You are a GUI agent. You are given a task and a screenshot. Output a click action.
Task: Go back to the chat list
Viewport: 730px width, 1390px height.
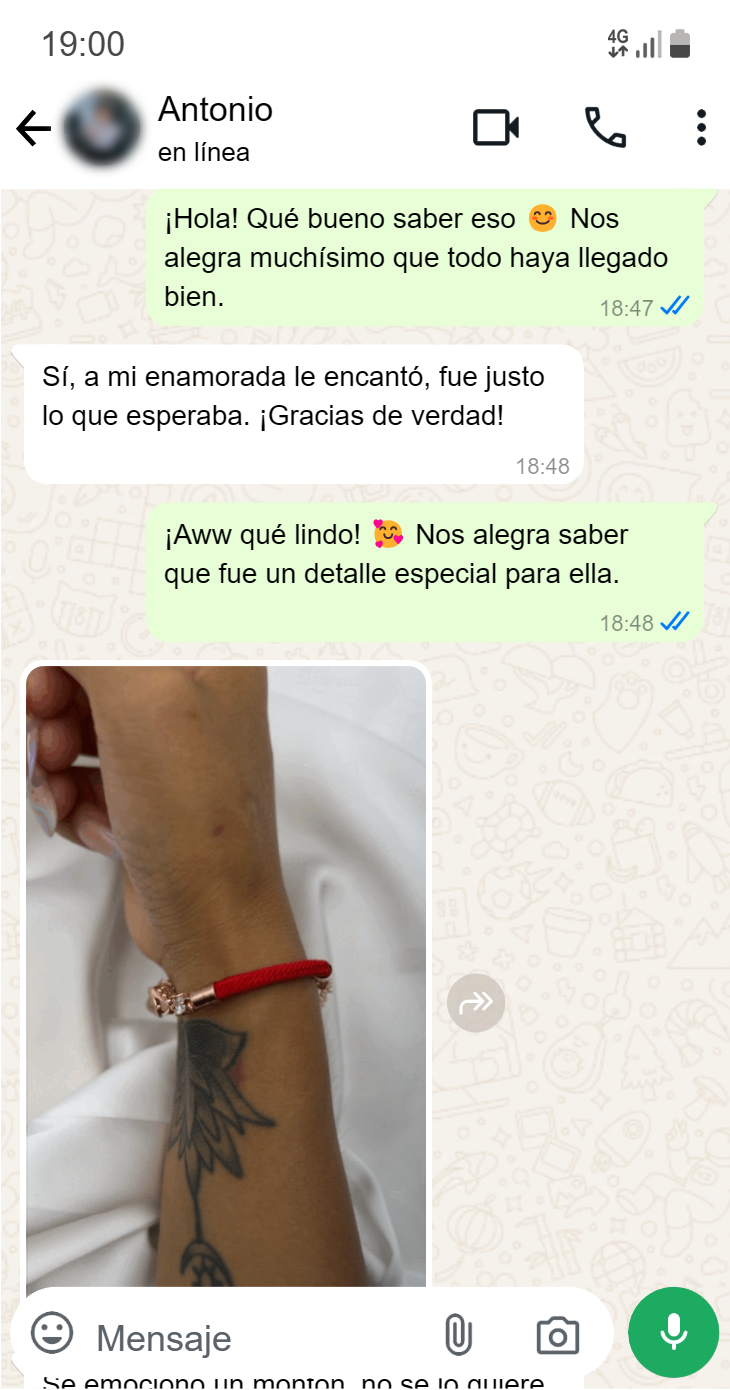[33, 129]
